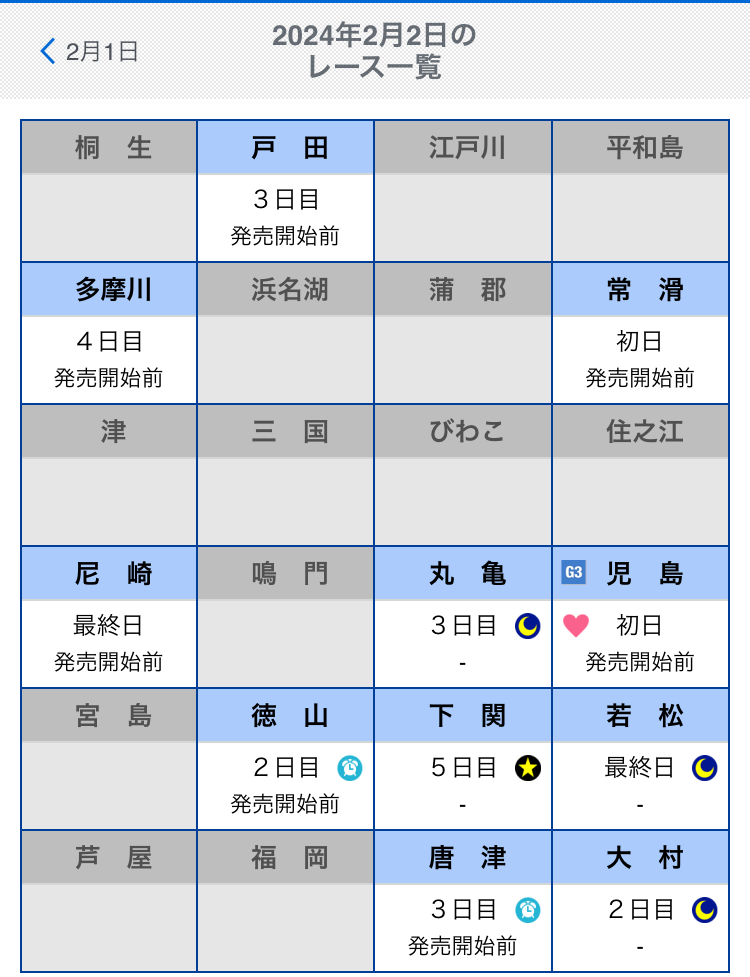View 尼崎 final day races
Image resolution: width=750 pixels, height=977 pixels.
pyautogui.click(x=109, y=617)
